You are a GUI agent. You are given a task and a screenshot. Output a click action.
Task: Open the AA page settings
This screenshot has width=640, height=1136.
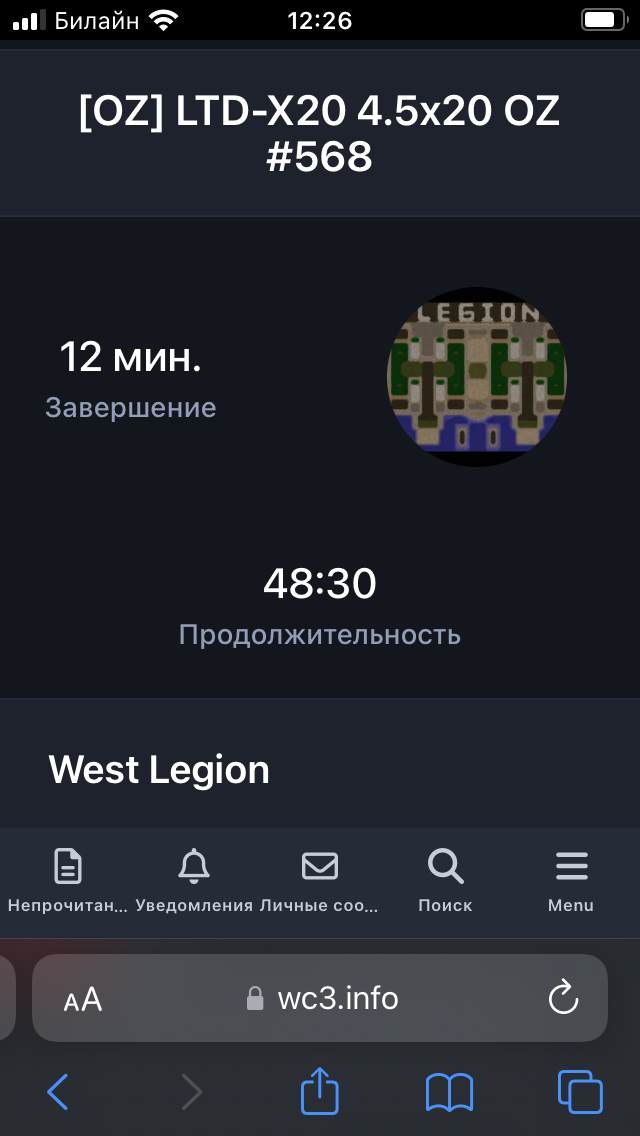coord(83,999)
